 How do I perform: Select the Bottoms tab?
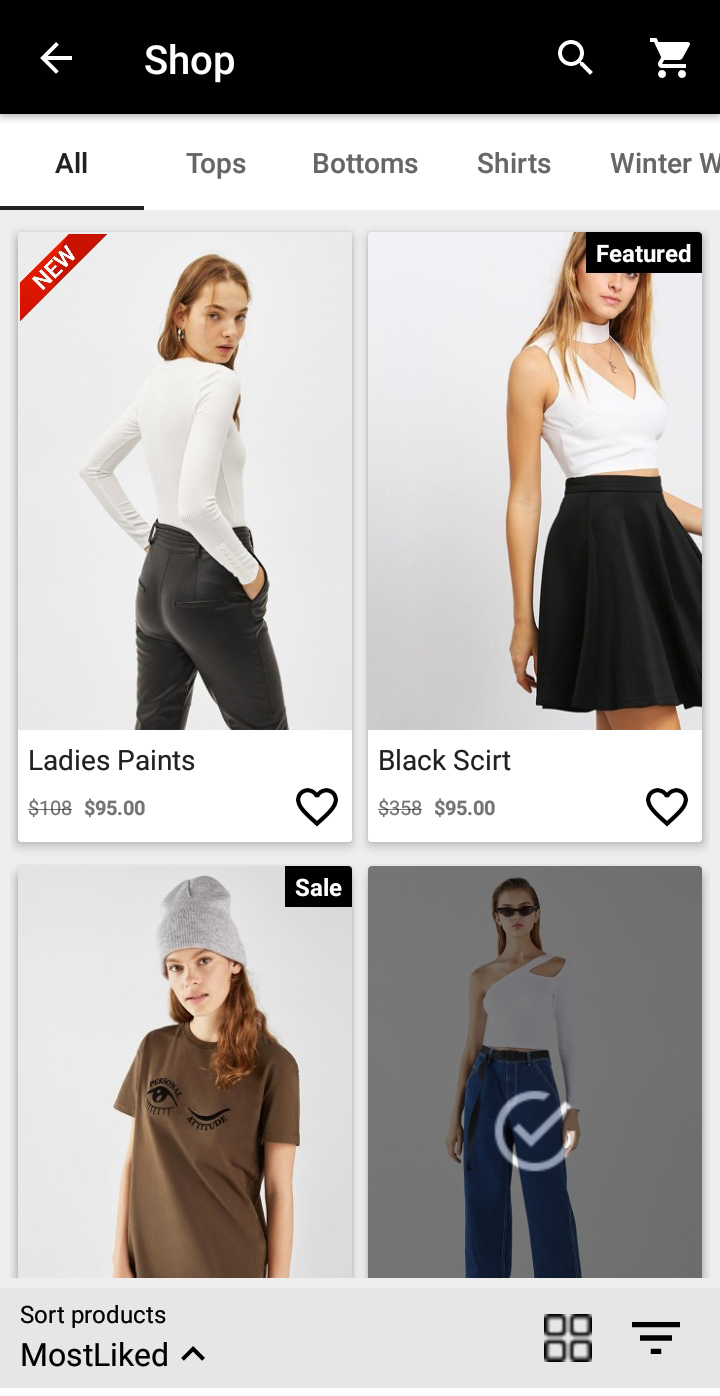pos(365,163)
